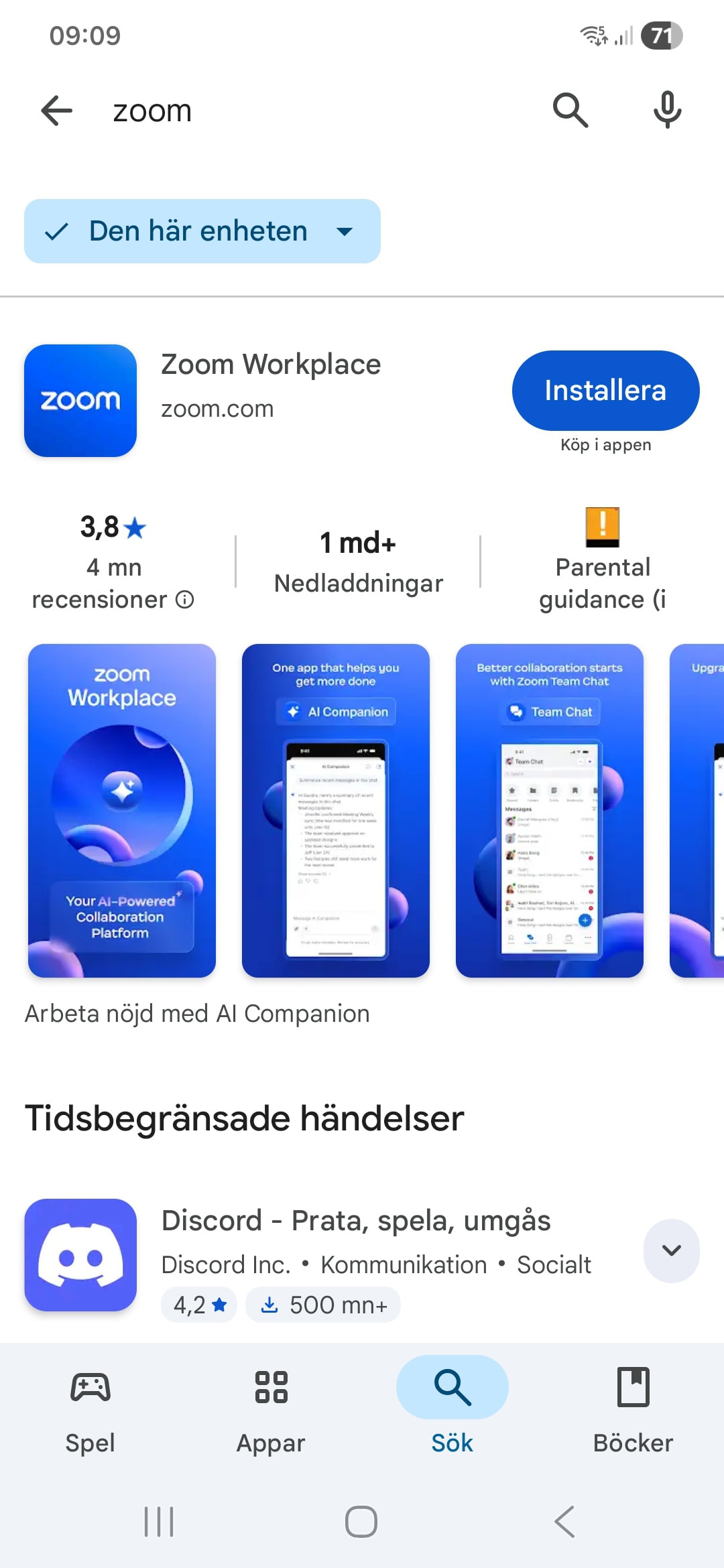
Task: Open the AI Companion screenshot
Action: tap(336, 810)
